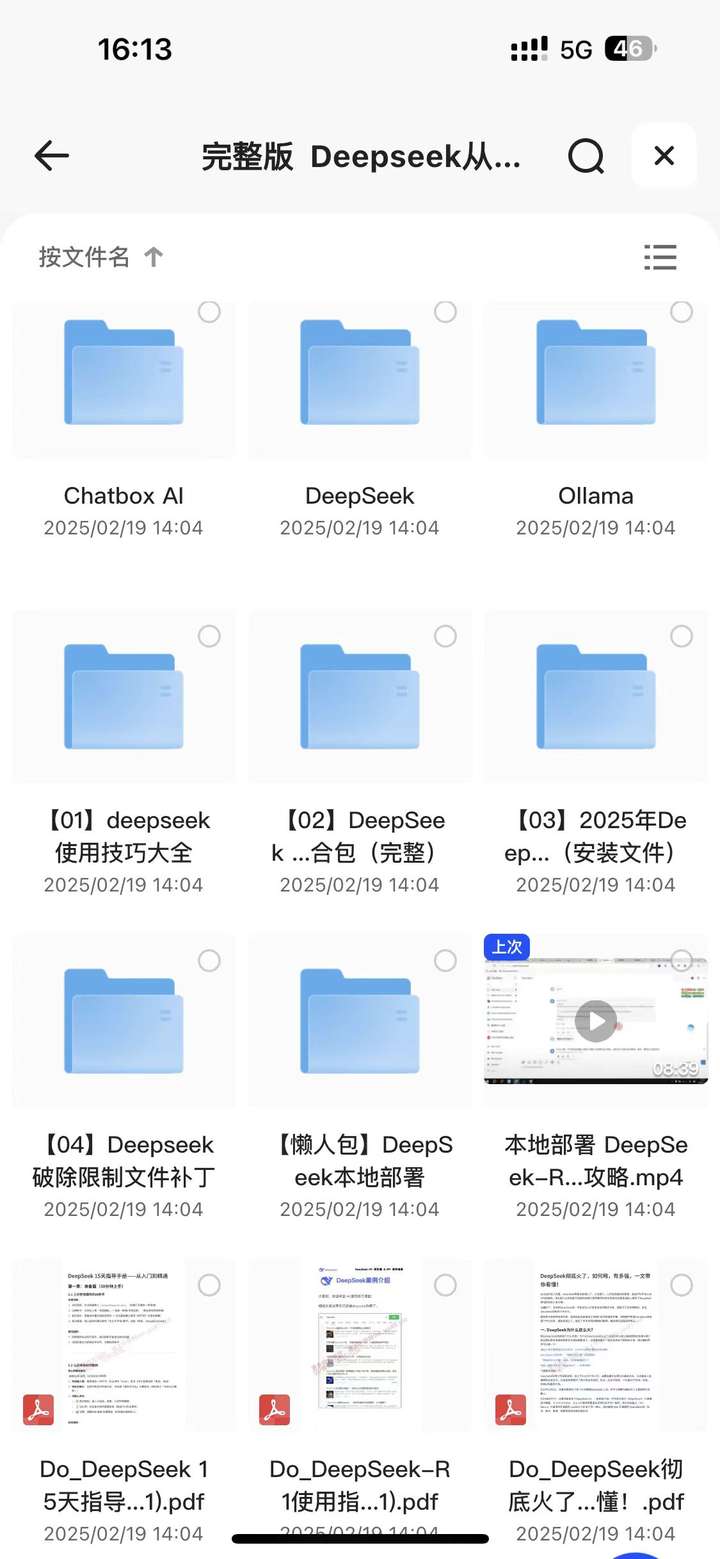Open the 【懒人包】DeepSeek本地部署 folder
The width and height of the screenshot is (720, 1559).
tap(359, 1021)
